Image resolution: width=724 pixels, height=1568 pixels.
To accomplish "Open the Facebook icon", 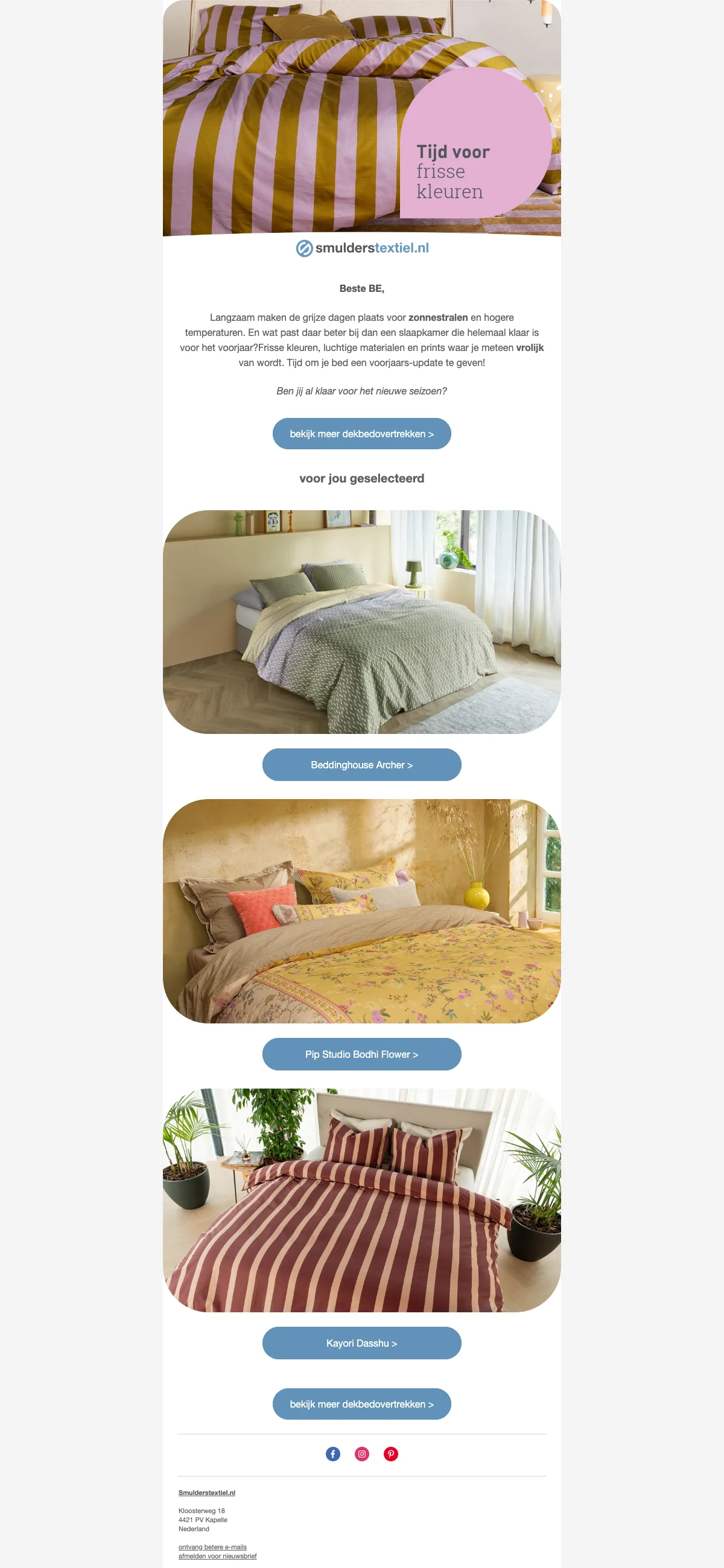I will (333, 1453).
